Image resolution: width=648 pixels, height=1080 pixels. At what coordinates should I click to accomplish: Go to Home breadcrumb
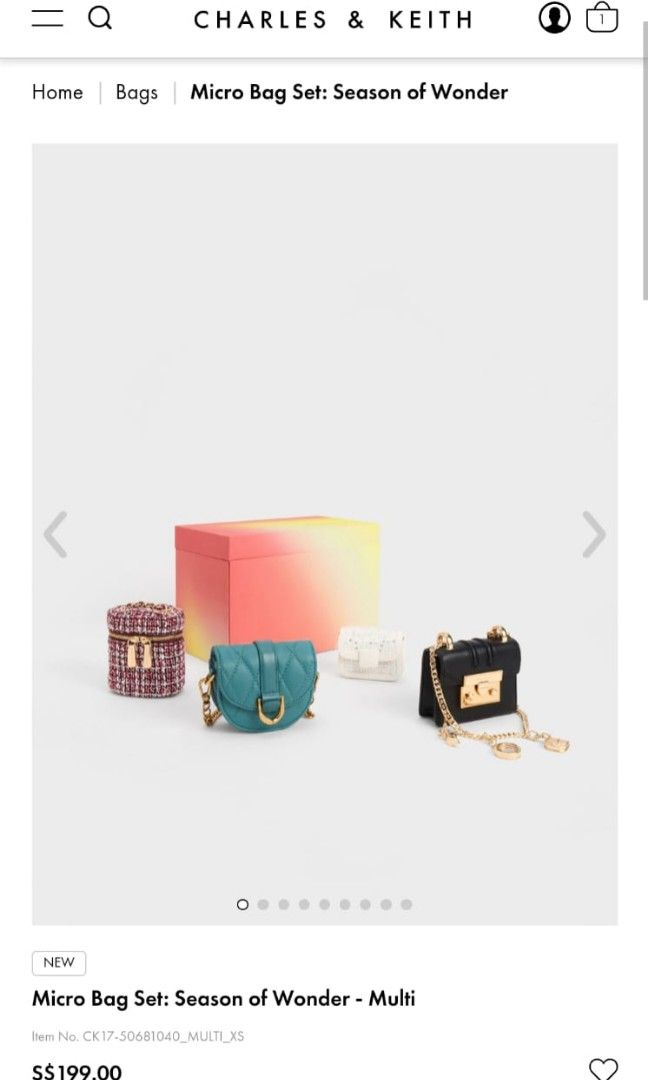[x=57, y=92]
